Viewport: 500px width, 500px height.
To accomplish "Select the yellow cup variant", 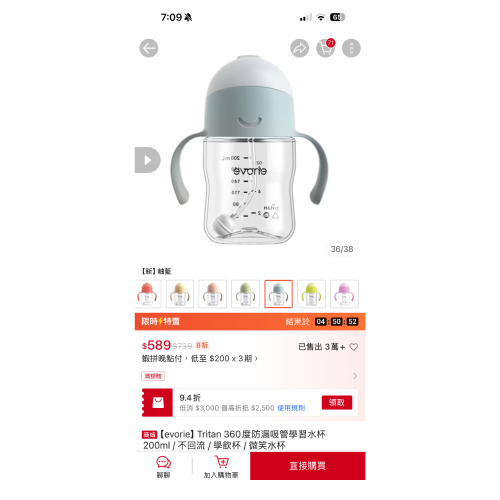I will point(180,294).
